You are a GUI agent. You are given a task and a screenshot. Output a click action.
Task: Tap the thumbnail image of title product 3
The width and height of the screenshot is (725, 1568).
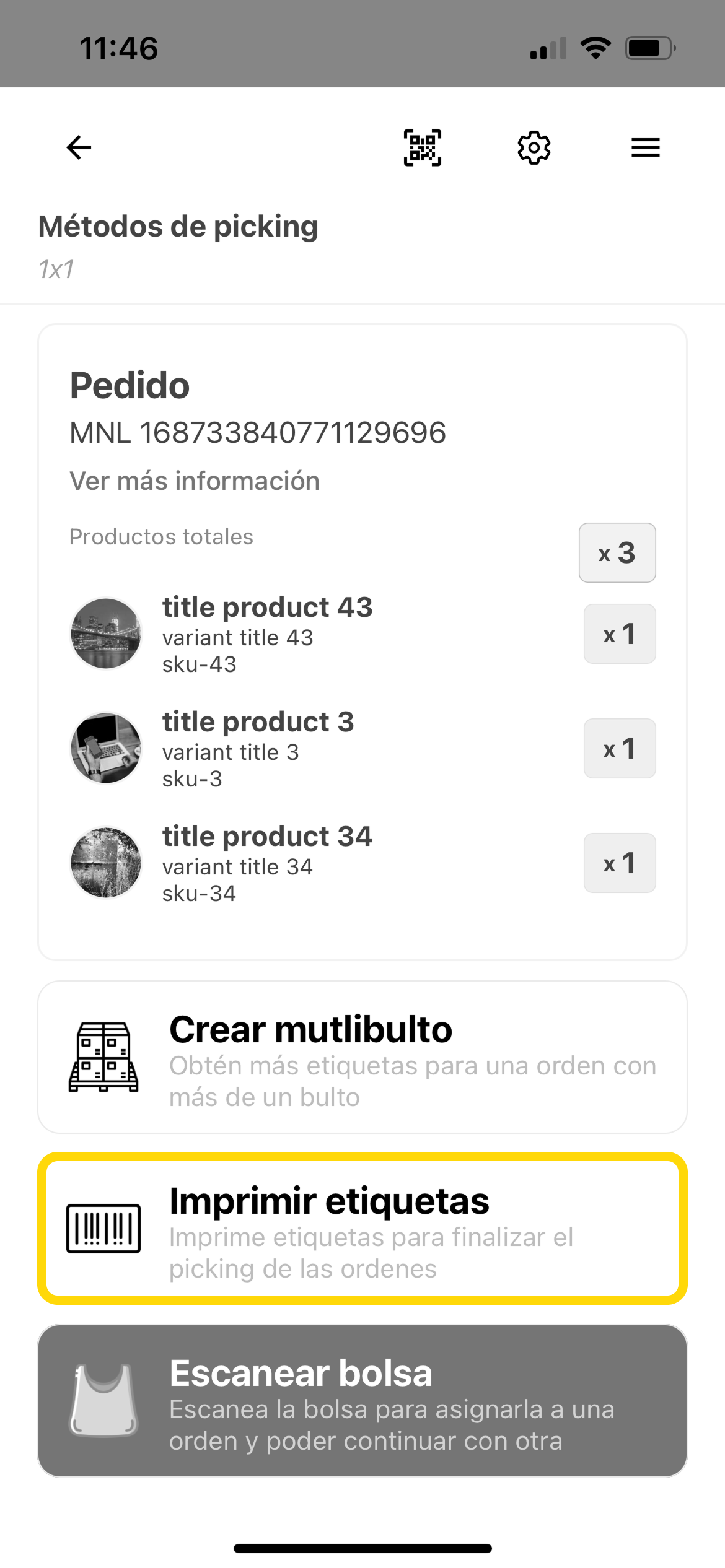pos(105,748)
